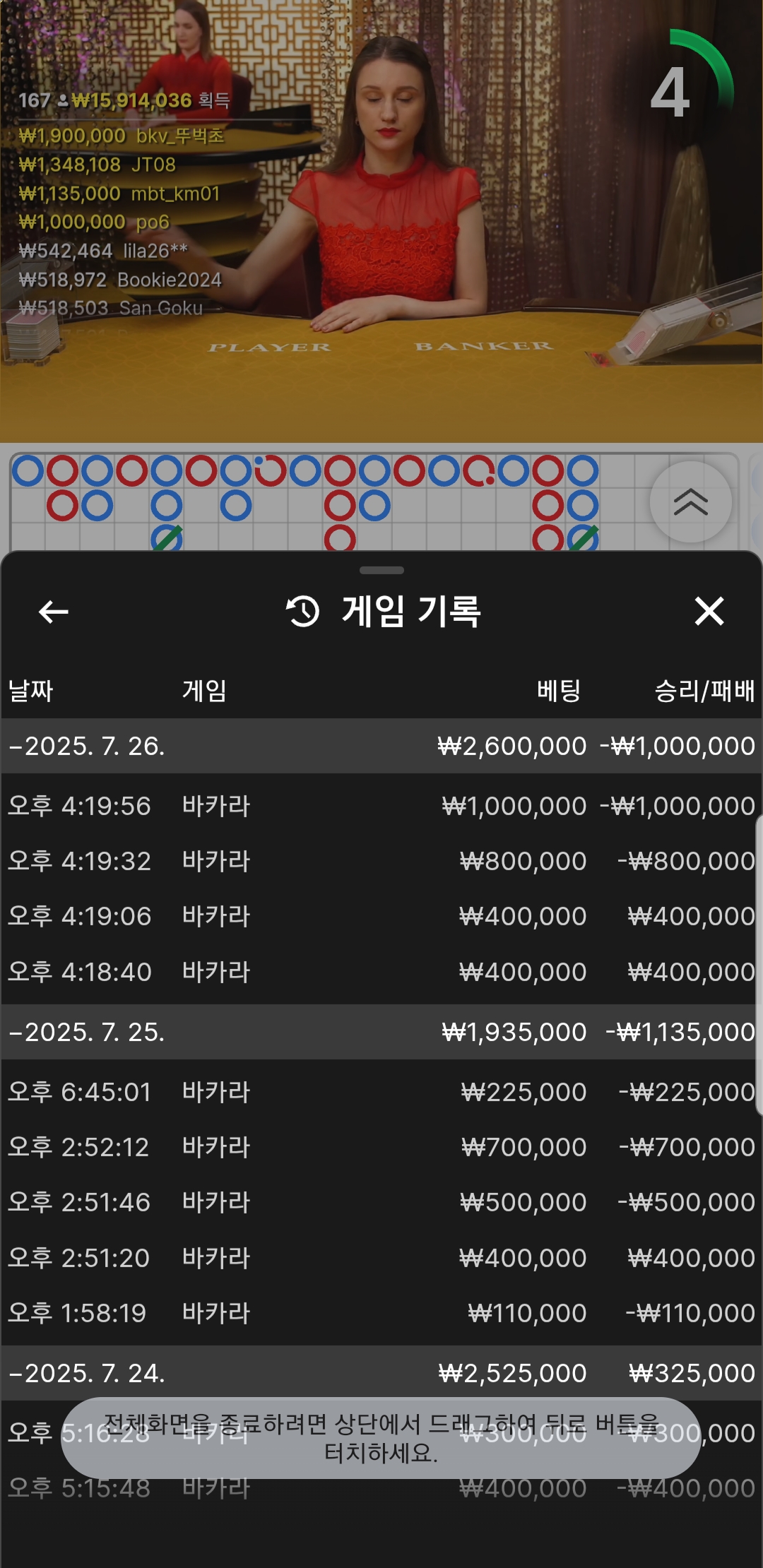Collapse the 2025. 7. 24. date group

pos(381,1373)
